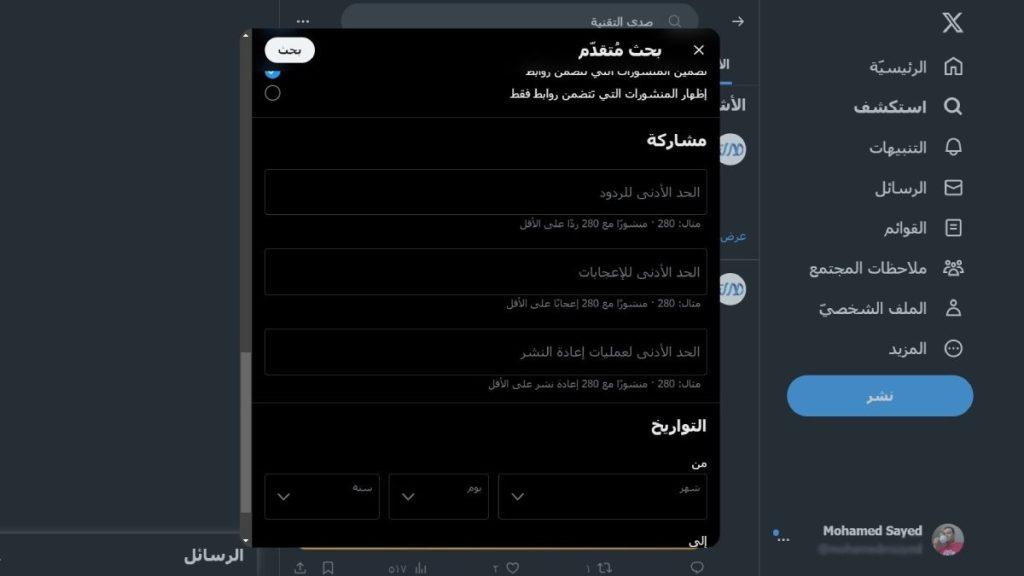Compose a post with نشر button
This screenshot has height=576, width=1024.
(879, 396)
